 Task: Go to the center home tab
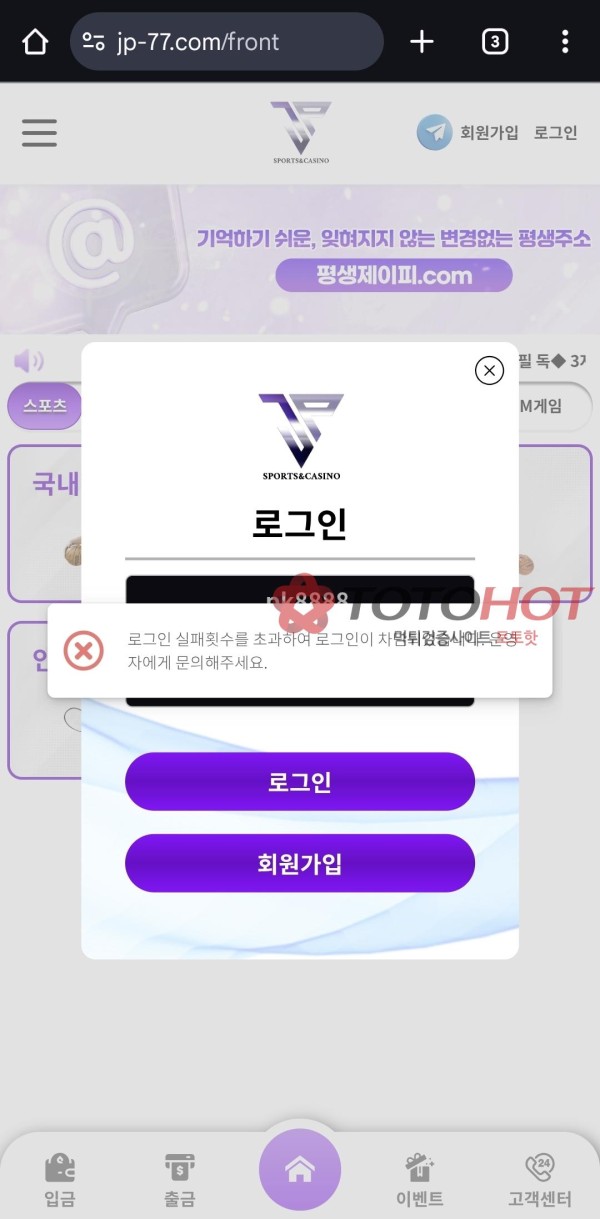click(x=300, y=1168)
